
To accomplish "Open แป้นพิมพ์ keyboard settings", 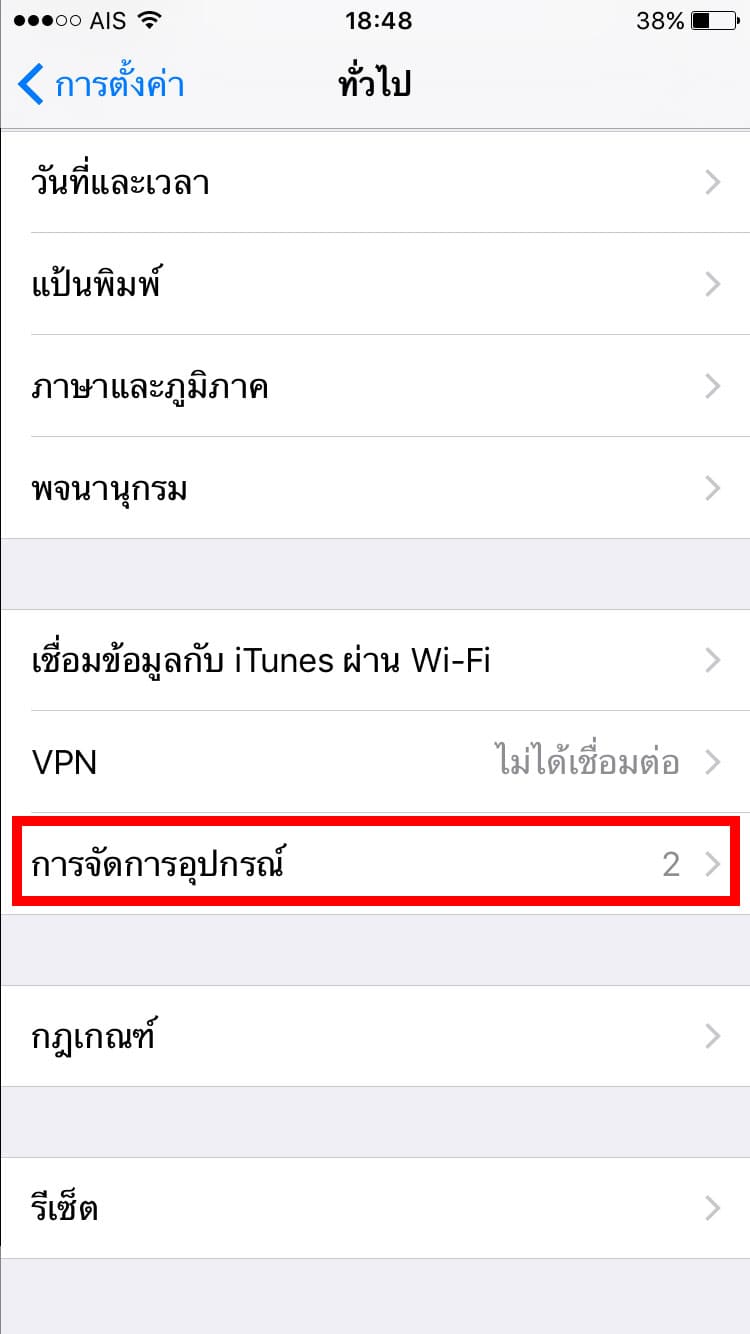I will click(375, 284).
